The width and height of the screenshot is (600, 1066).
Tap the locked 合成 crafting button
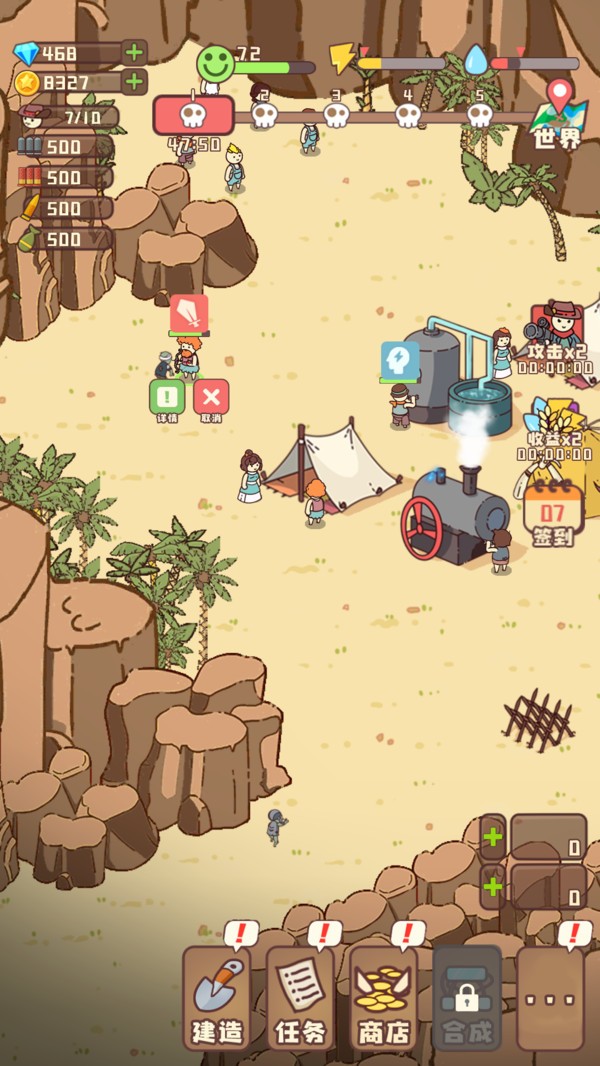pos(467,997)
